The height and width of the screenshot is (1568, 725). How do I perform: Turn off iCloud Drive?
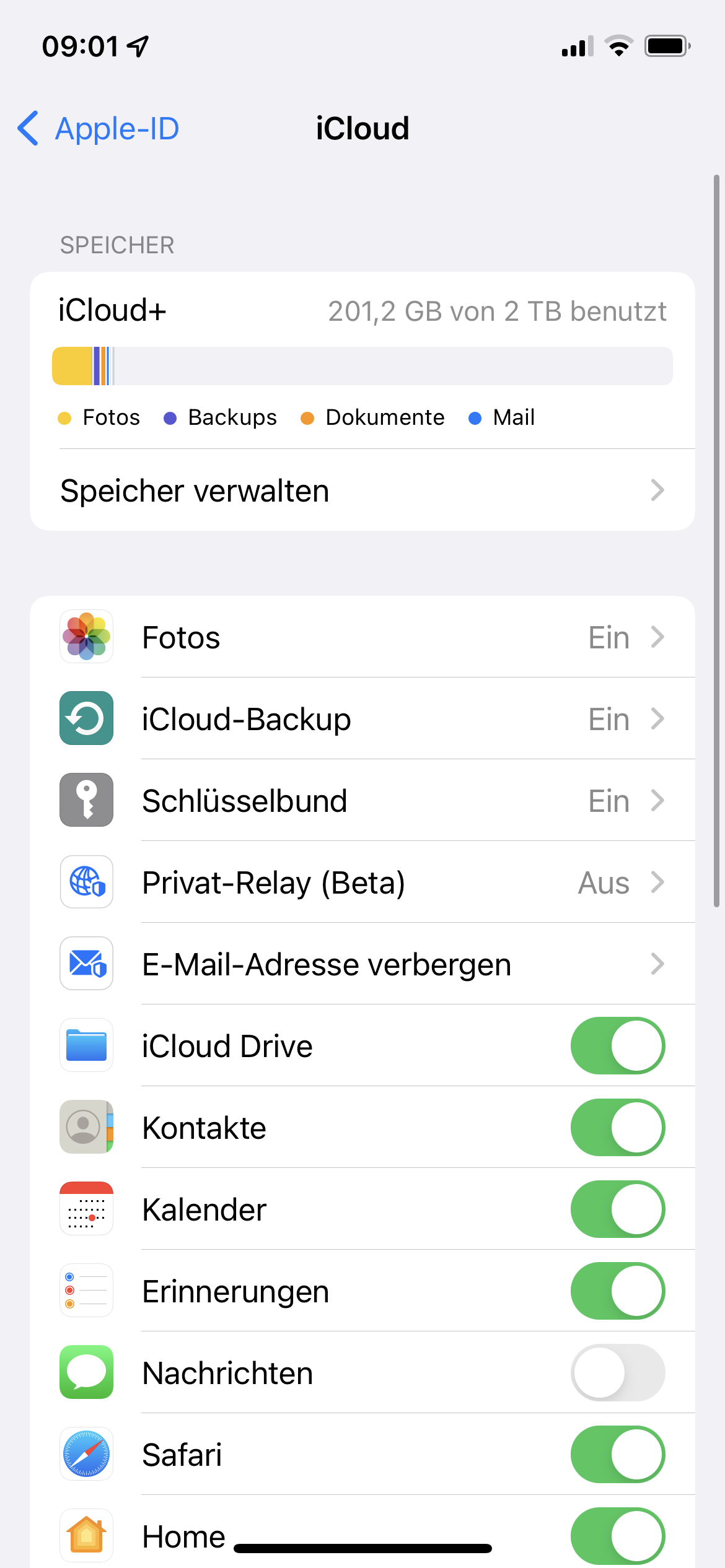tap(617, 1046)
